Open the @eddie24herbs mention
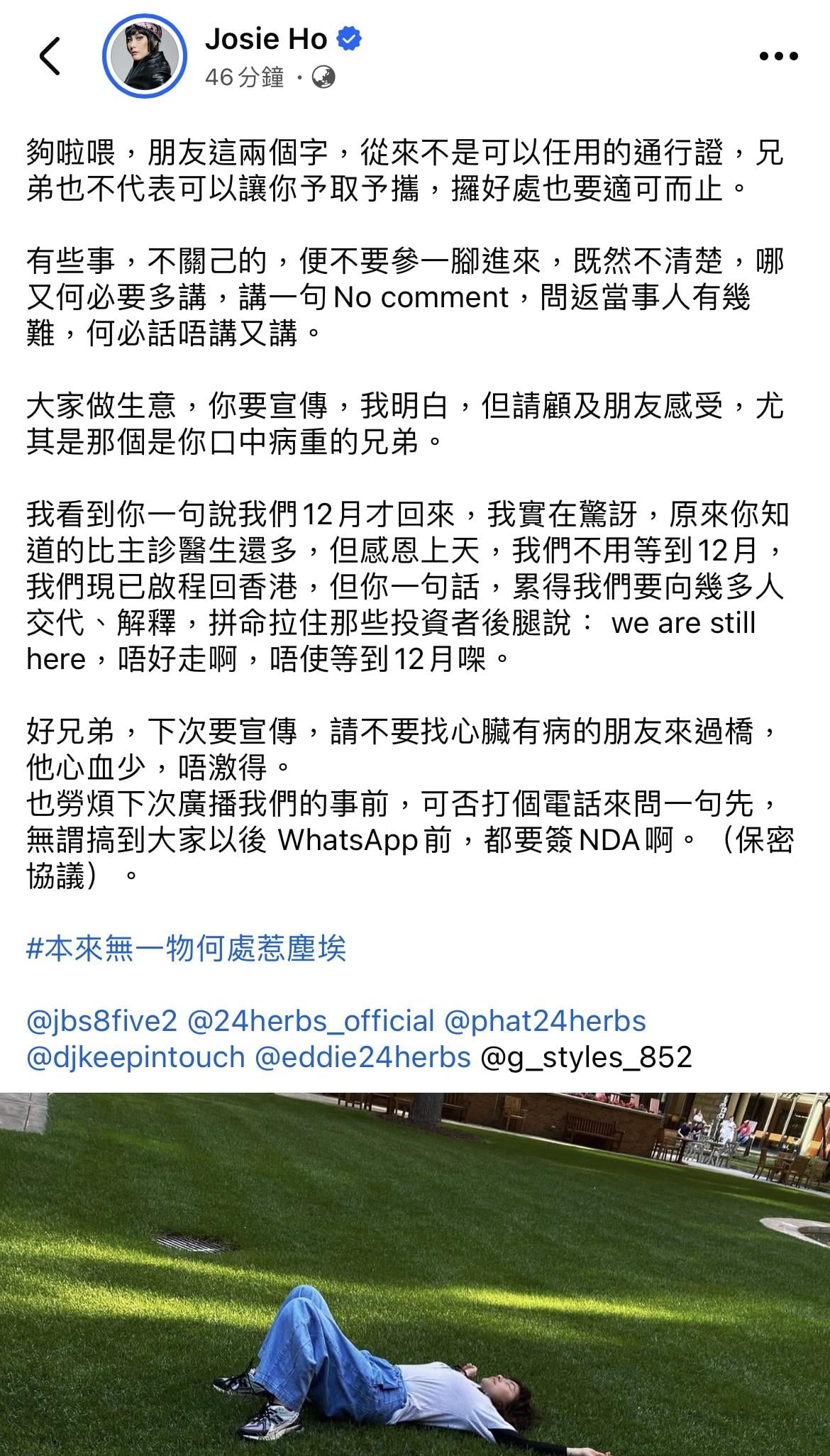 pyautogui.click(x=363, y=1057)
